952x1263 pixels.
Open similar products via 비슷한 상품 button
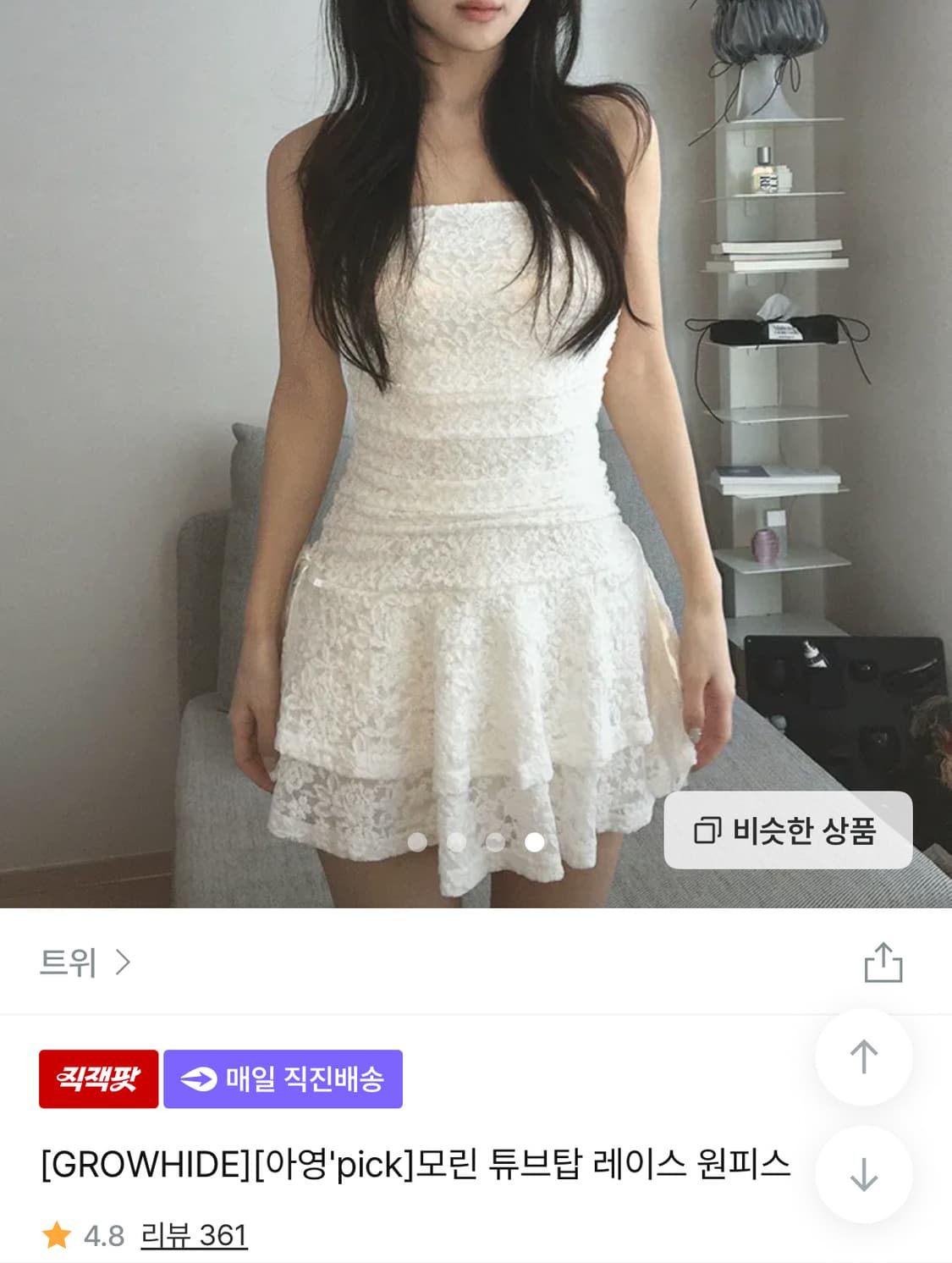tap(787, 830)
